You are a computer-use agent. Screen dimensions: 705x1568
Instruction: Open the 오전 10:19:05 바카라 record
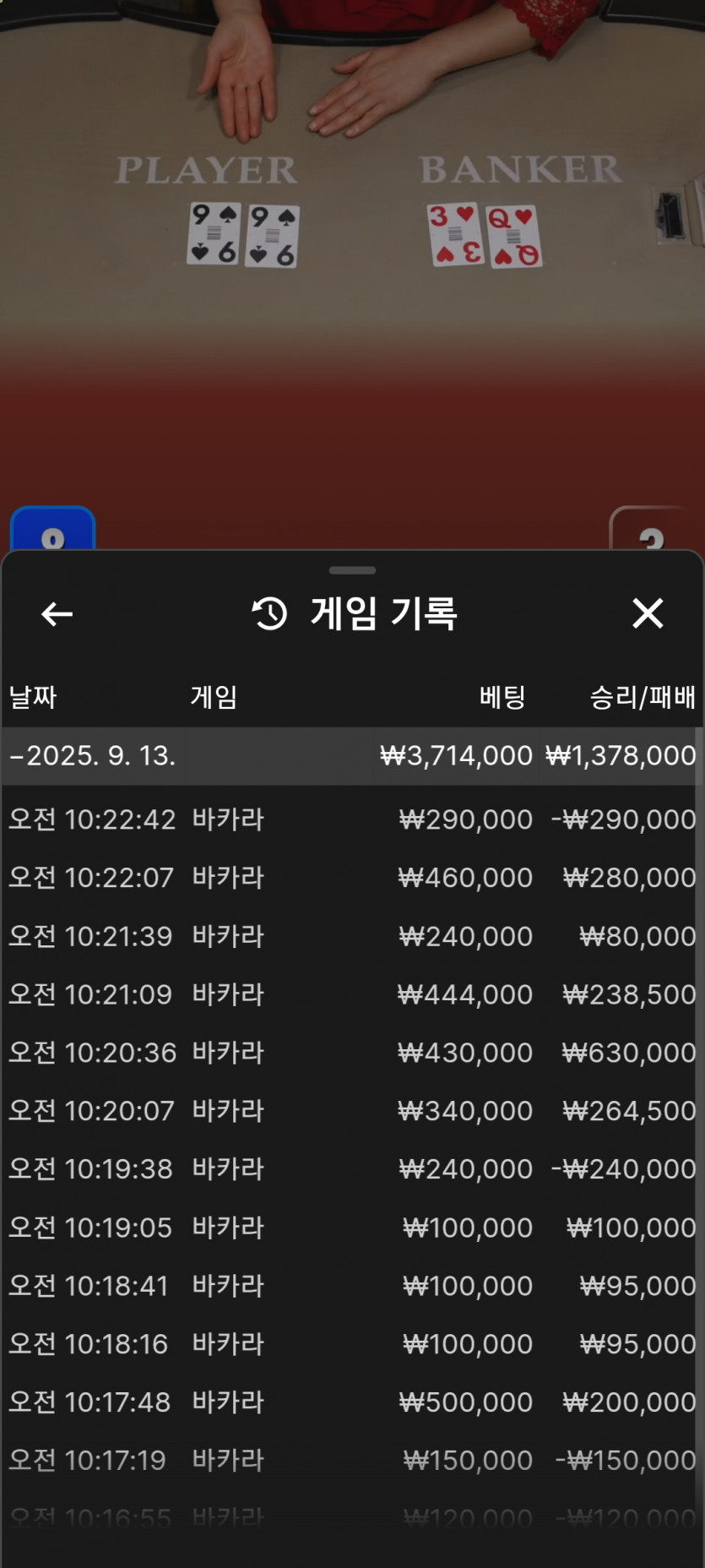pos(352,1228)
